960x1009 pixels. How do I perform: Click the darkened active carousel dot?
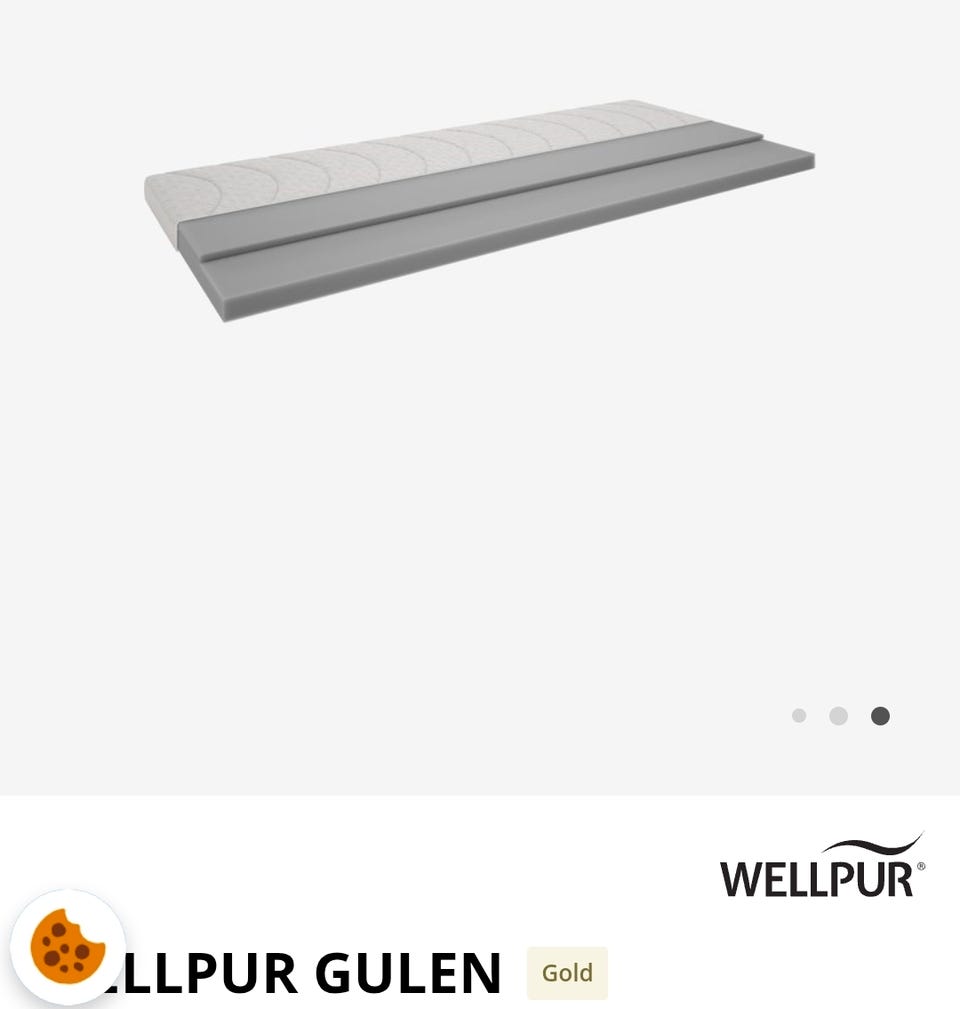click(x=879, y=715)
